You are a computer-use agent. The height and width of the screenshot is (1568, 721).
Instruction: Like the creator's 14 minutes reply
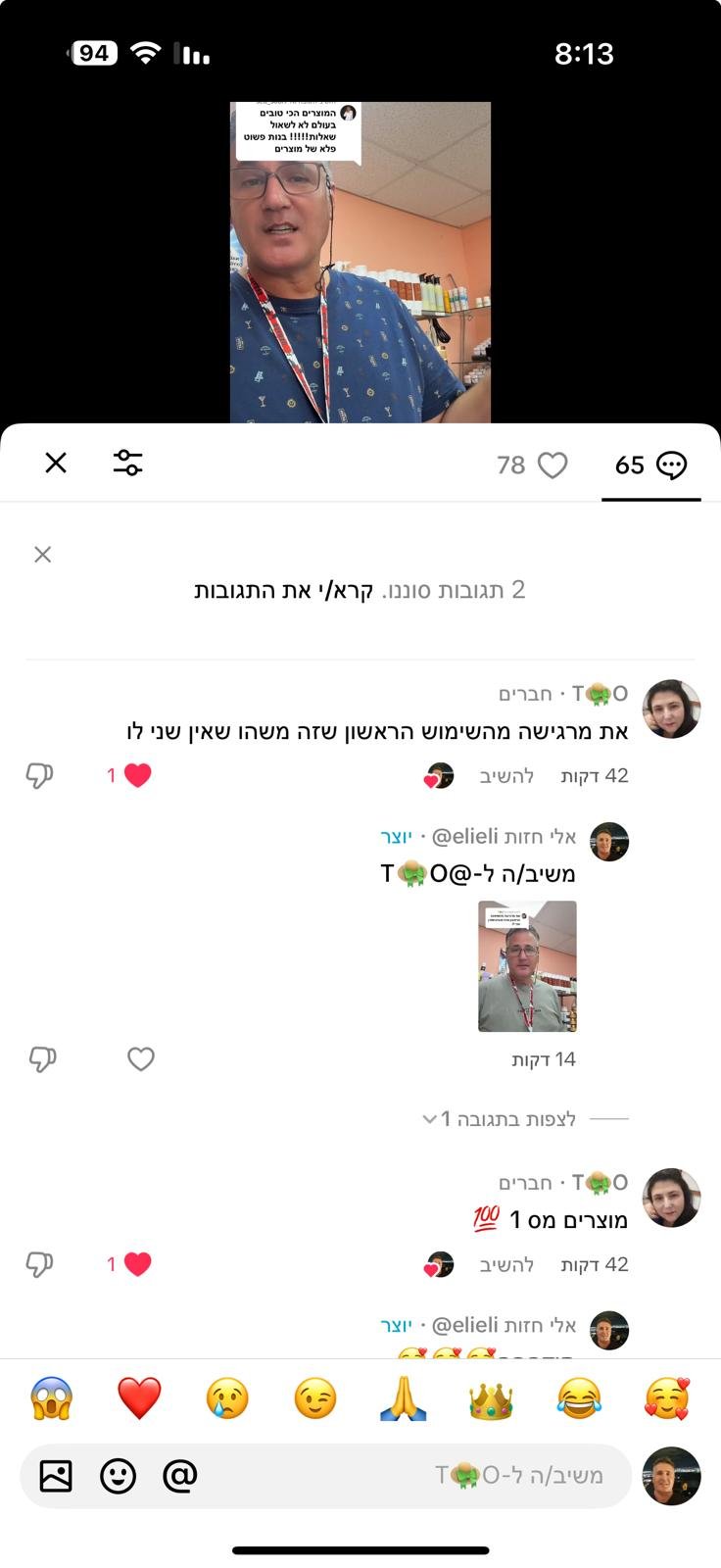coord(141,1058)
